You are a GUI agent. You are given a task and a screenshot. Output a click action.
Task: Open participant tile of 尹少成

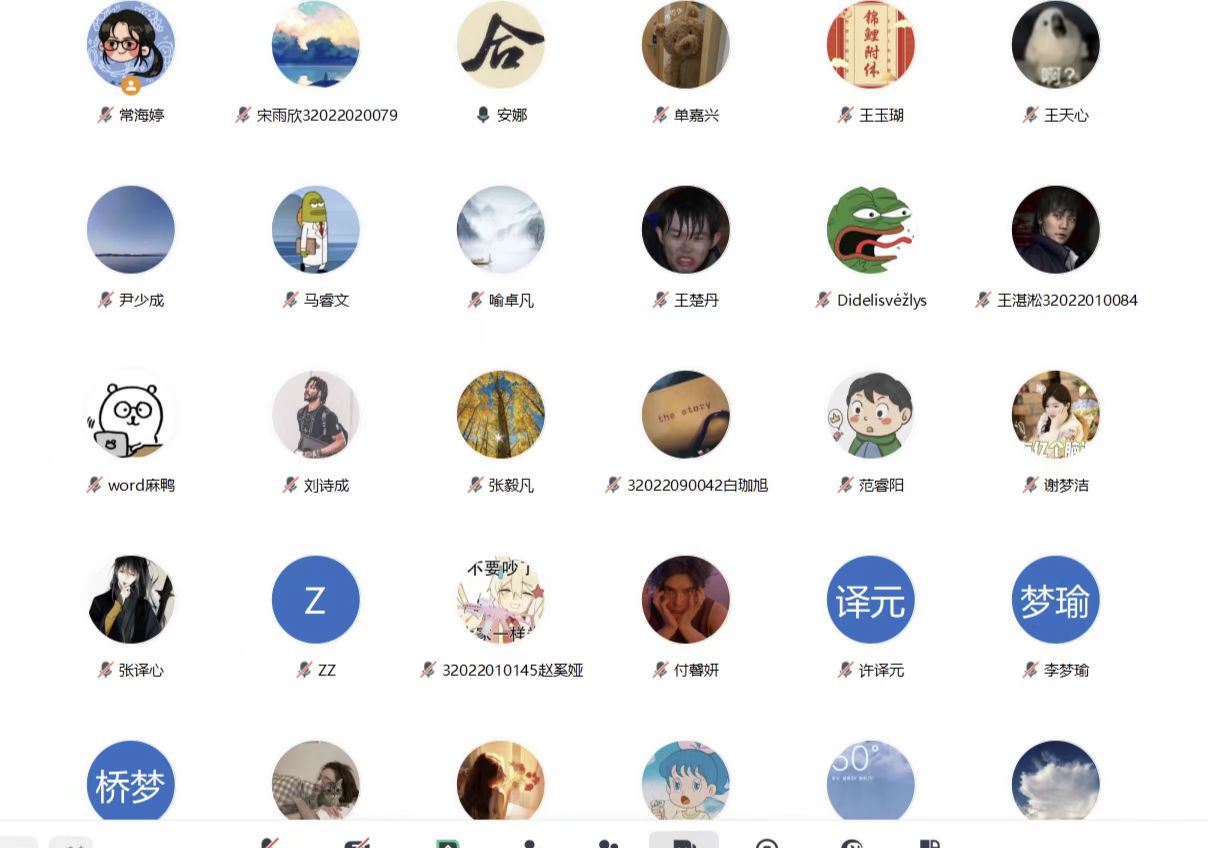131,230
